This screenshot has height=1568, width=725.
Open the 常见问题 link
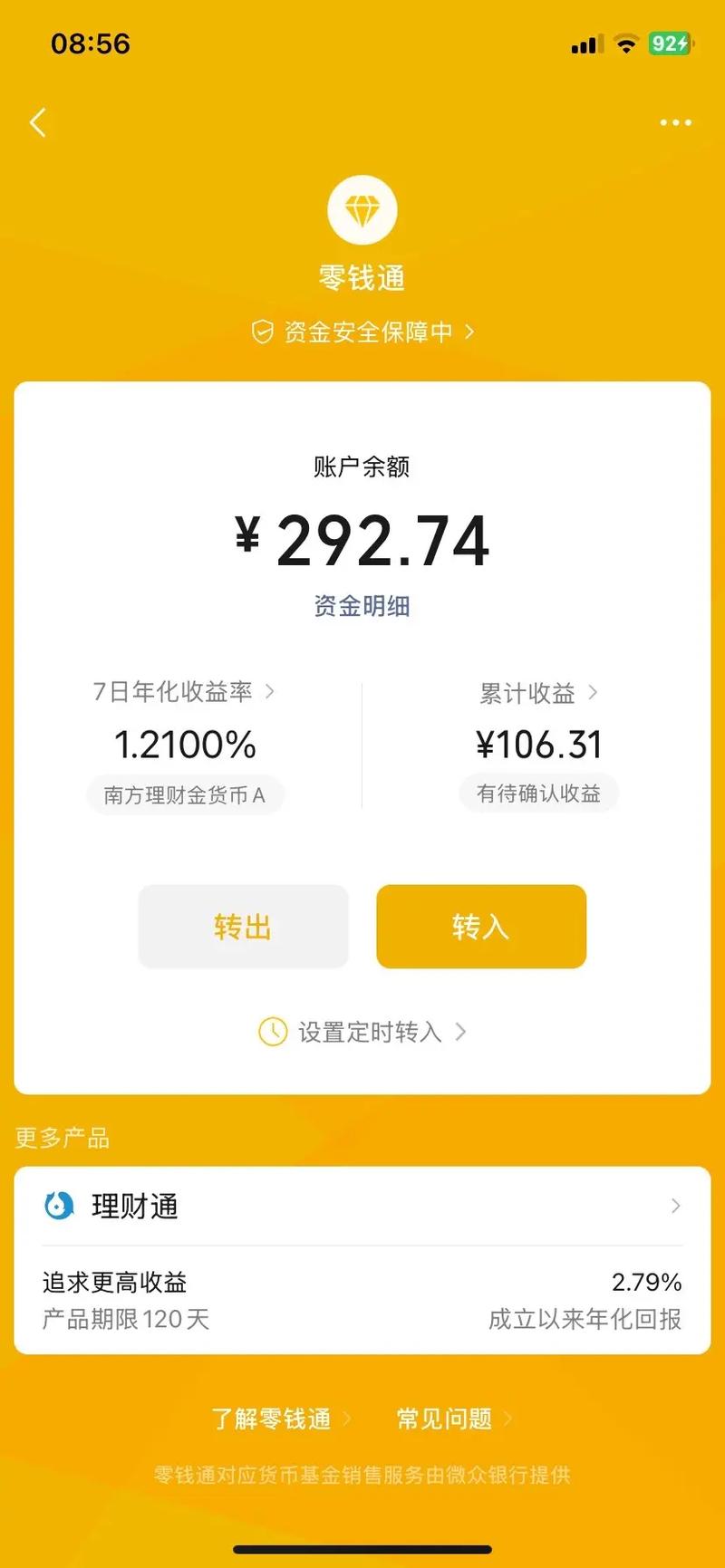[443, 1419]
